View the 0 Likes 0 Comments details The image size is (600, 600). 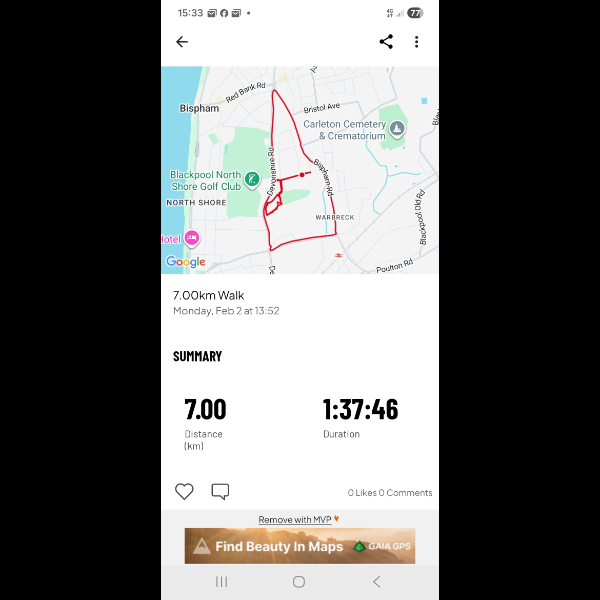(390, 493)
